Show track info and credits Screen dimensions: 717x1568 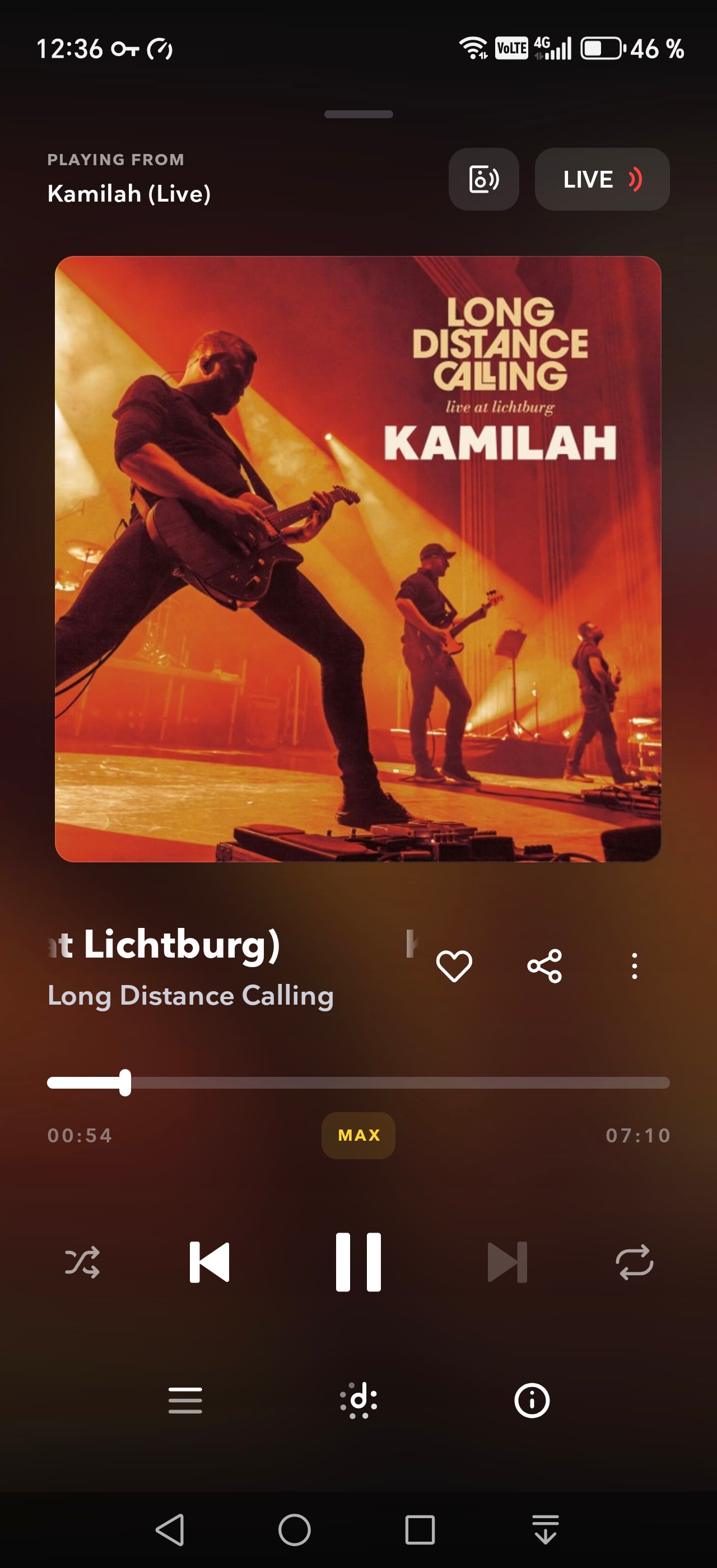(x=532, y=1400)
